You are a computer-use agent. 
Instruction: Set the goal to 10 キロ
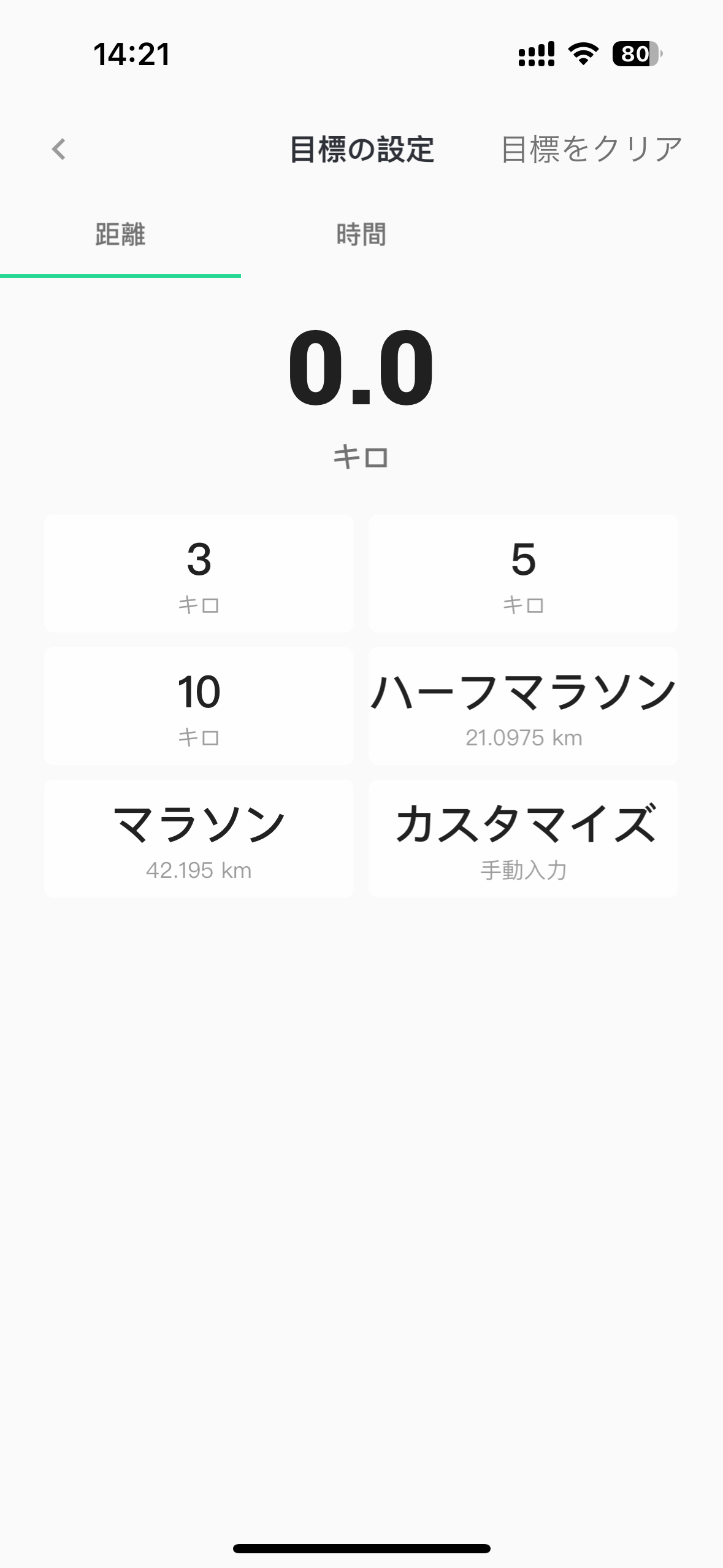click(199, 706)
